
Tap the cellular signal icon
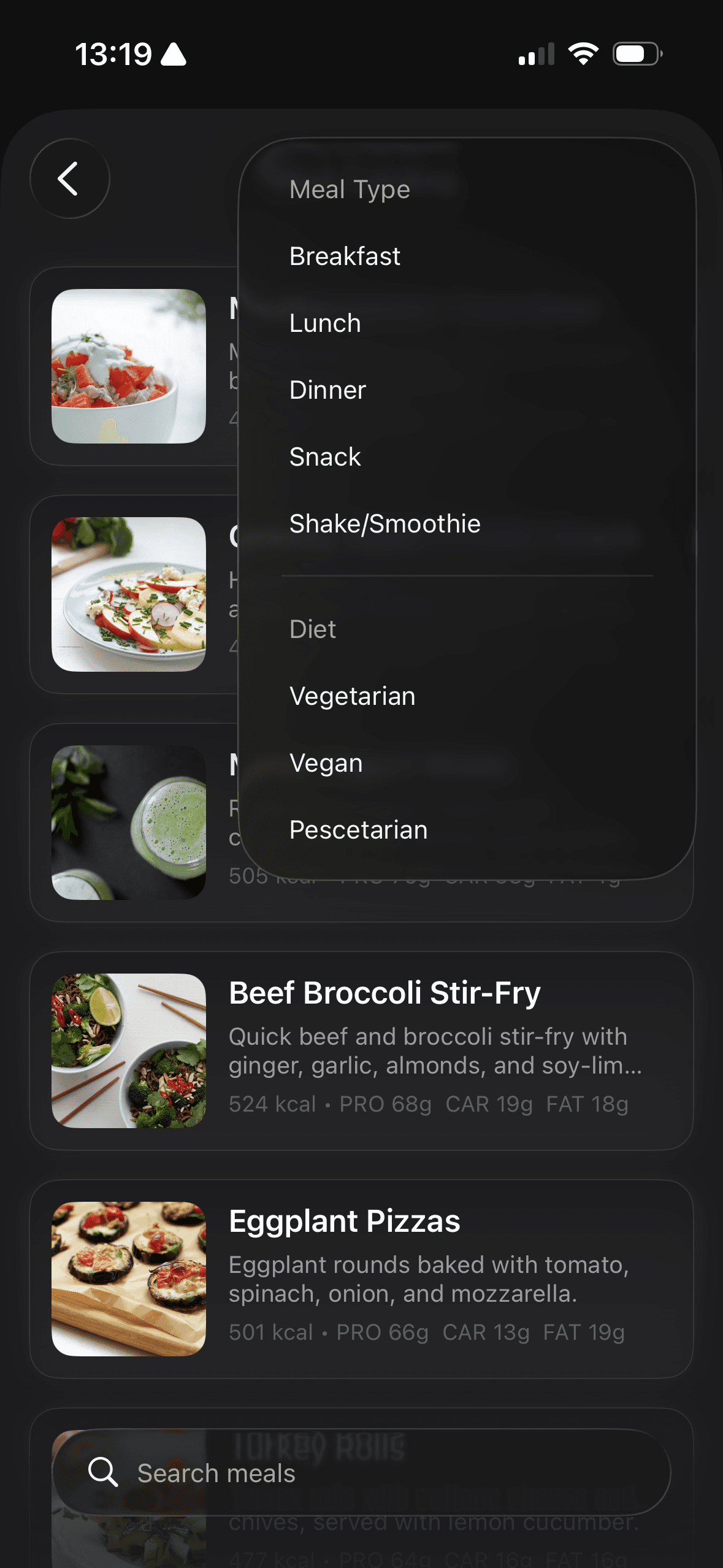coord(535,54)
